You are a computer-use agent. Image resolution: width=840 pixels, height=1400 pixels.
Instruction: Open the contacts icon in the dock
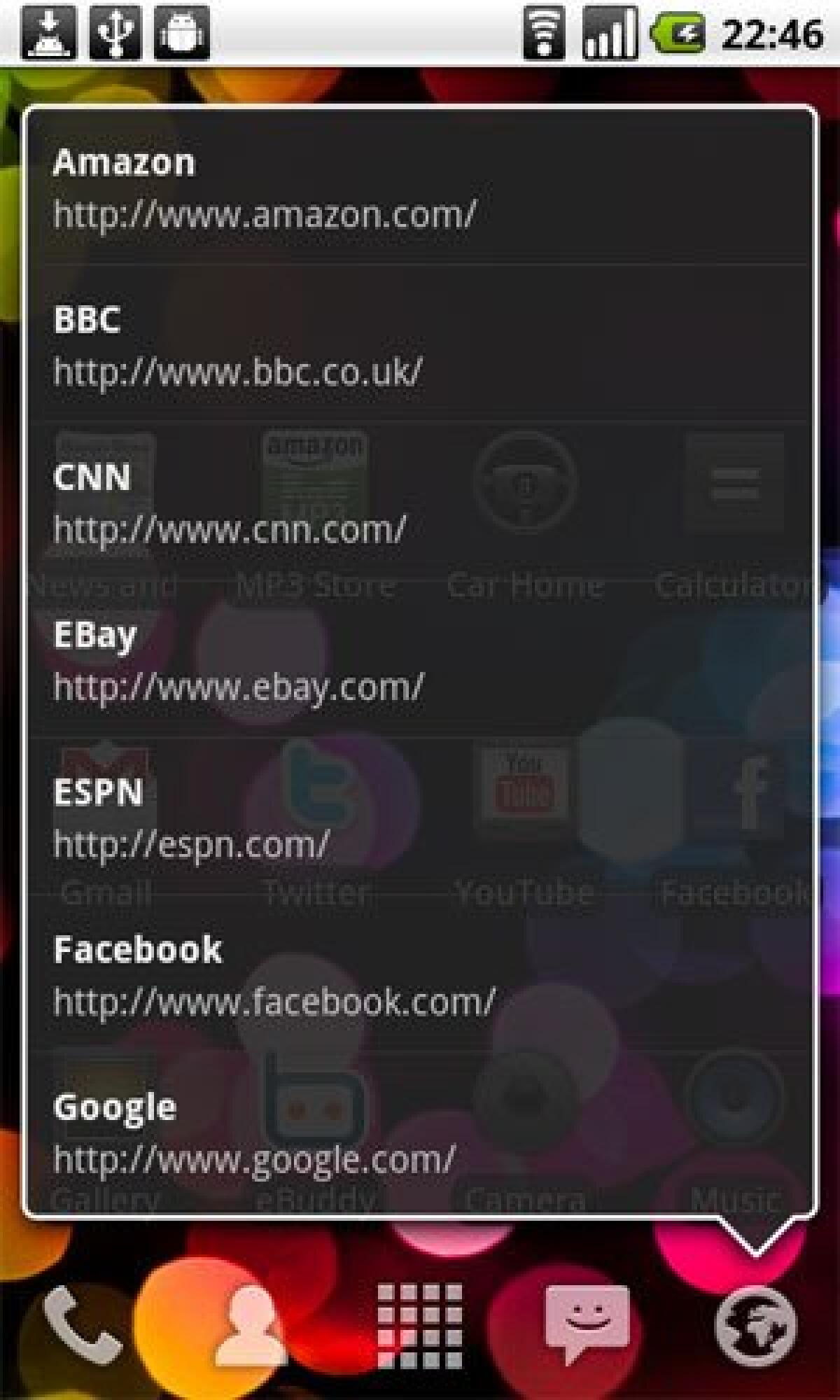[x=251, y=1324]
